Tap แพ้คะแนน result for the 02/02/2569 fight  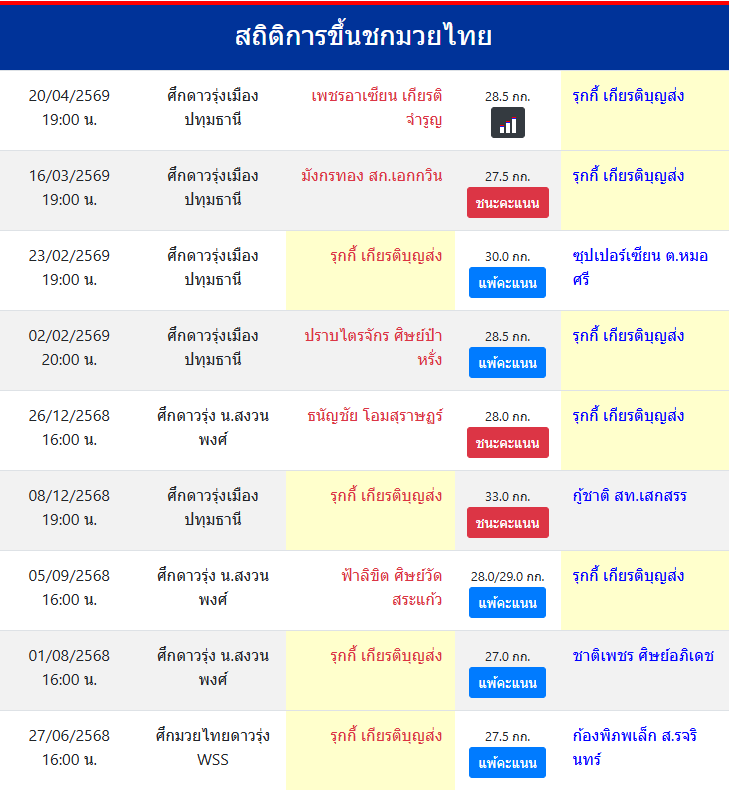coord(507,363)
